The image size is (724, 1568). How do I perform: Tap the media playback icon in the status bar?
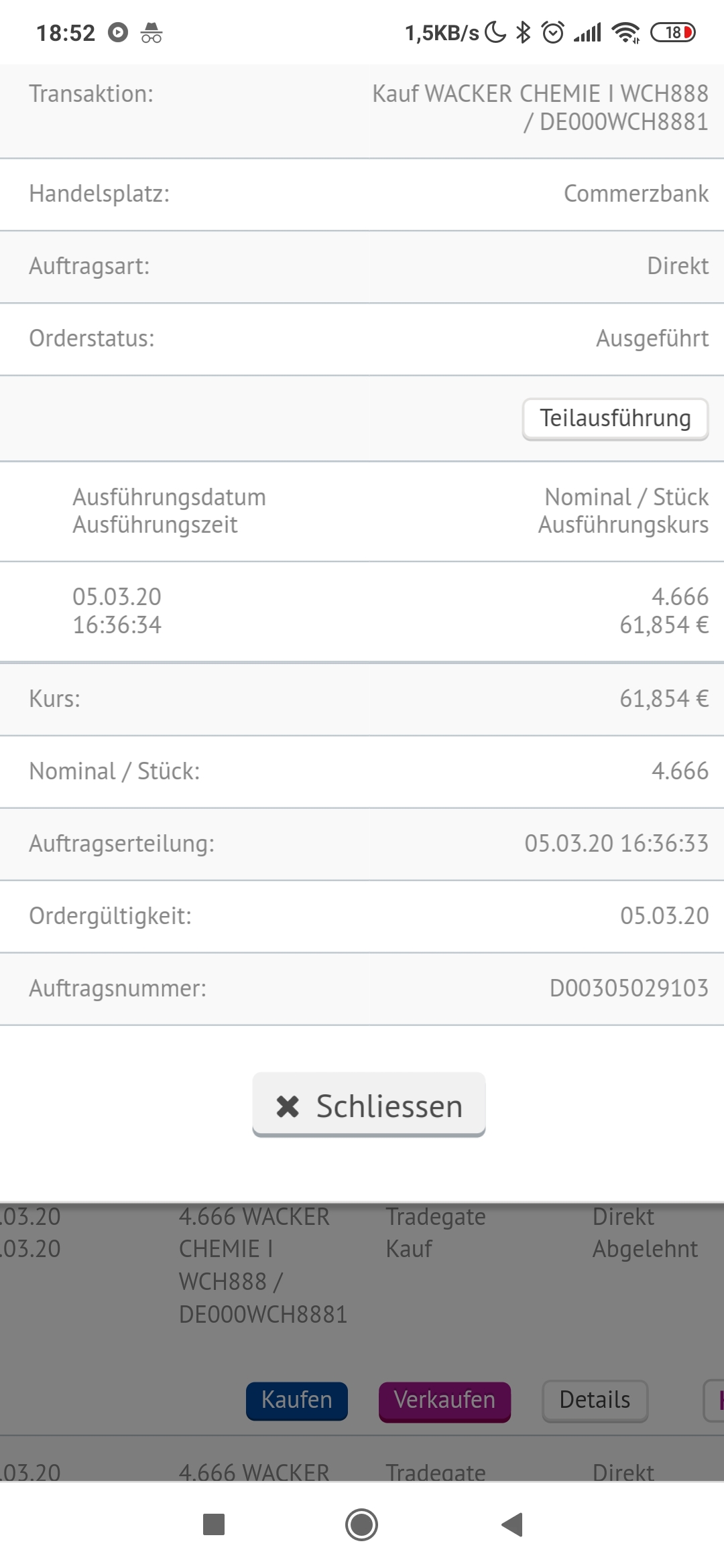[x=118, y=33]
